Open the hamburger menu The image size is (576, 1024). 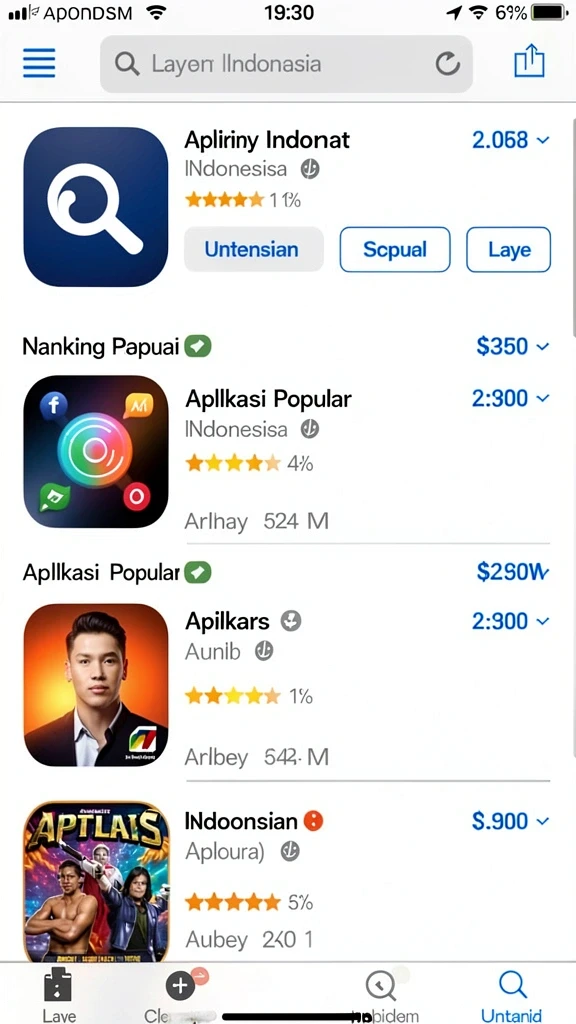tap(39, 63)
